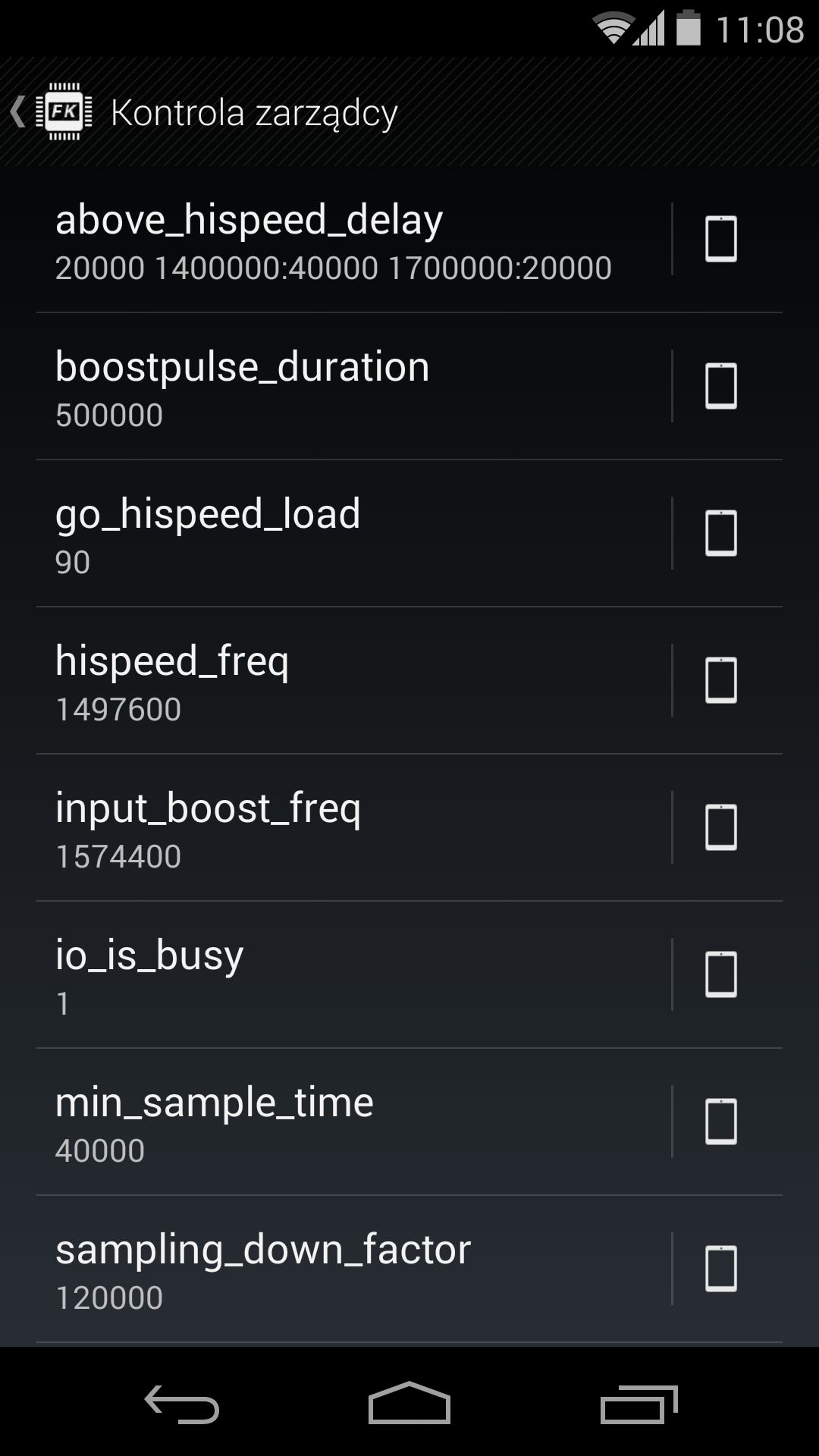Tick the checkbox for above_hispeed_delay
819x1456 pixels.
point(720,239)
